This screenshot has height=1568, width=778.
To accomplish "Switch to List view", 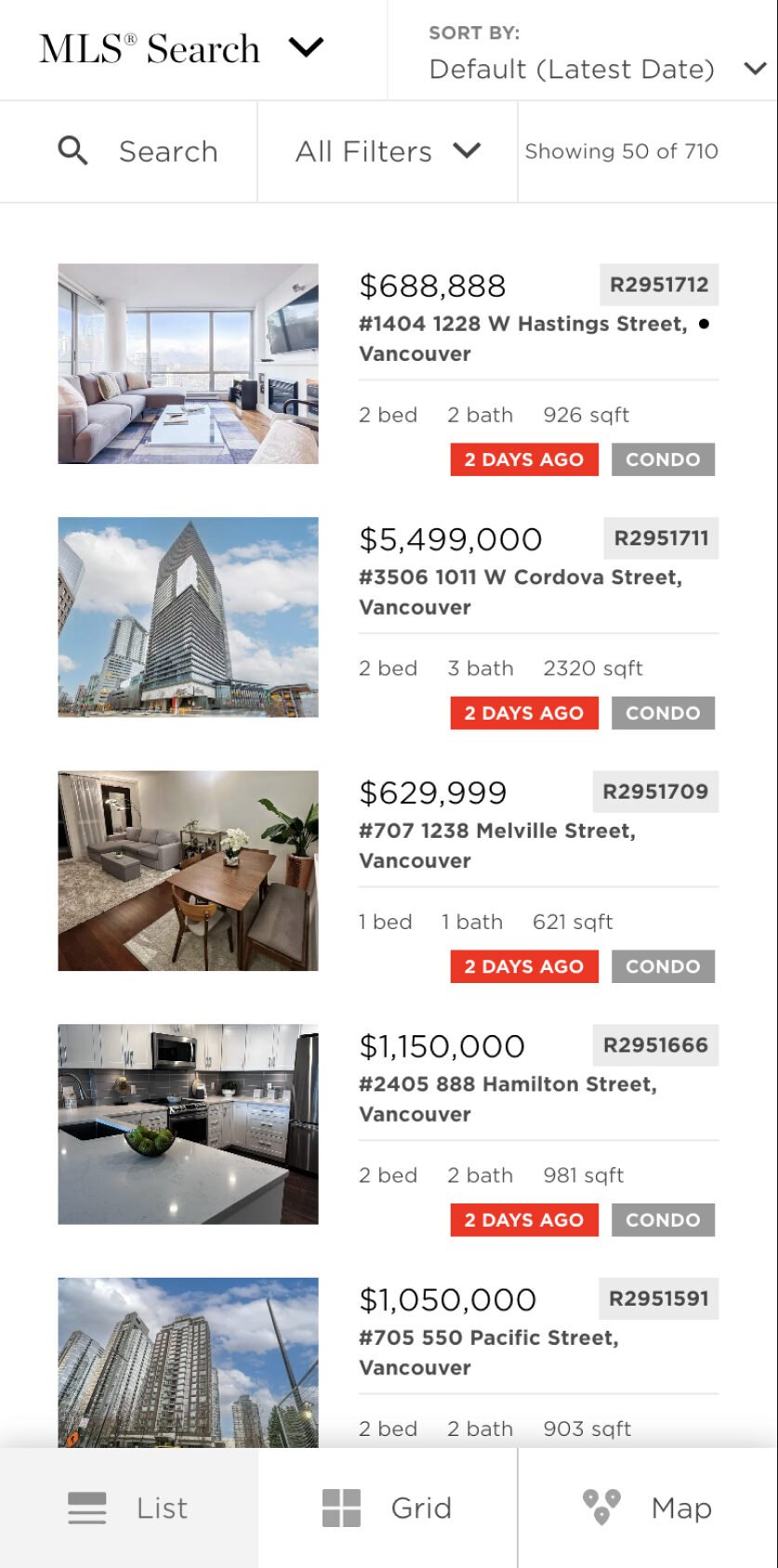I will point(128,1508).
